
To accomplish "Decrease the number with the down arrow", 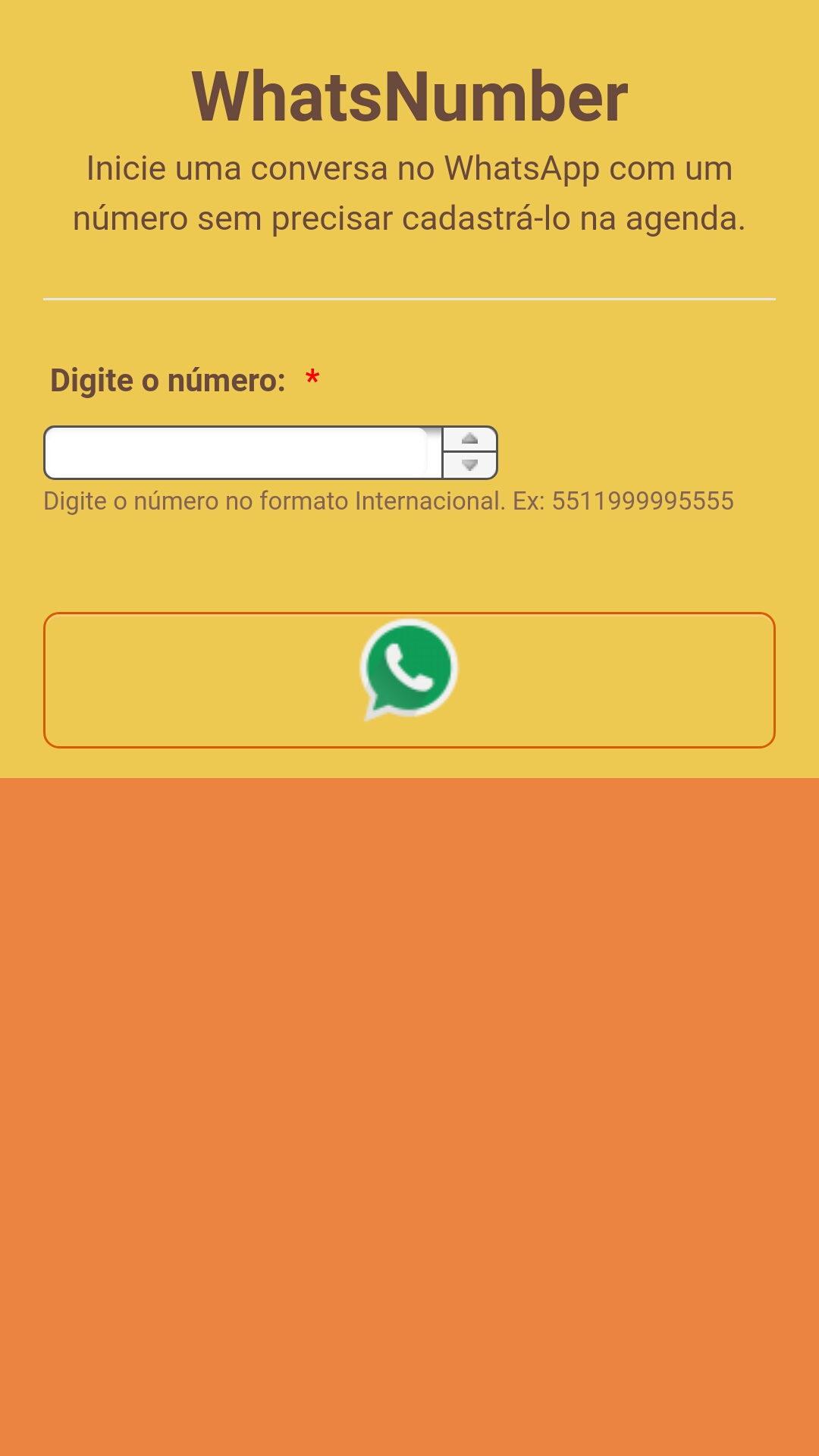I will (x=469, y=465).
